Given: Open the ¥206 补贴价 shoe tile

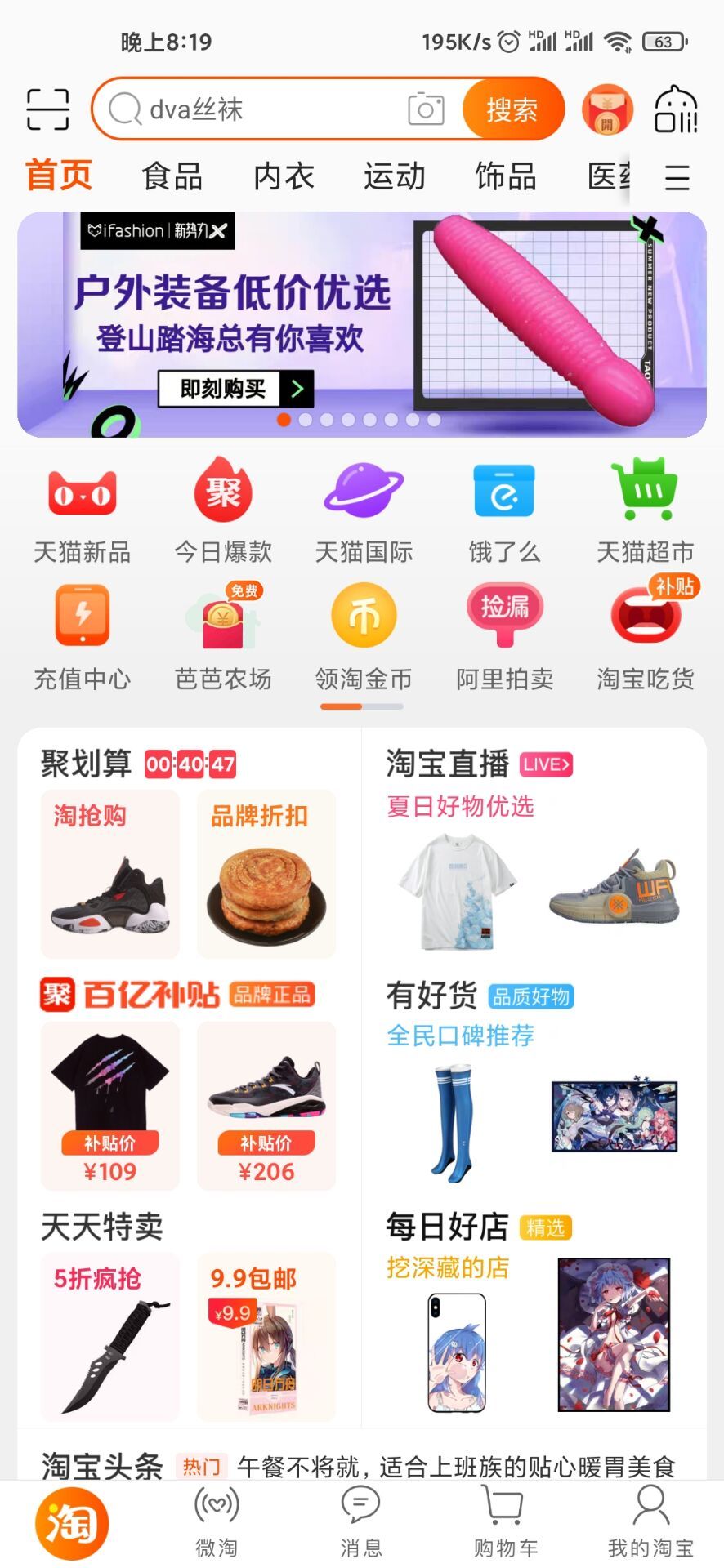Looking at the screenshot, I should pyautogui.click(x=266, y=1106).
